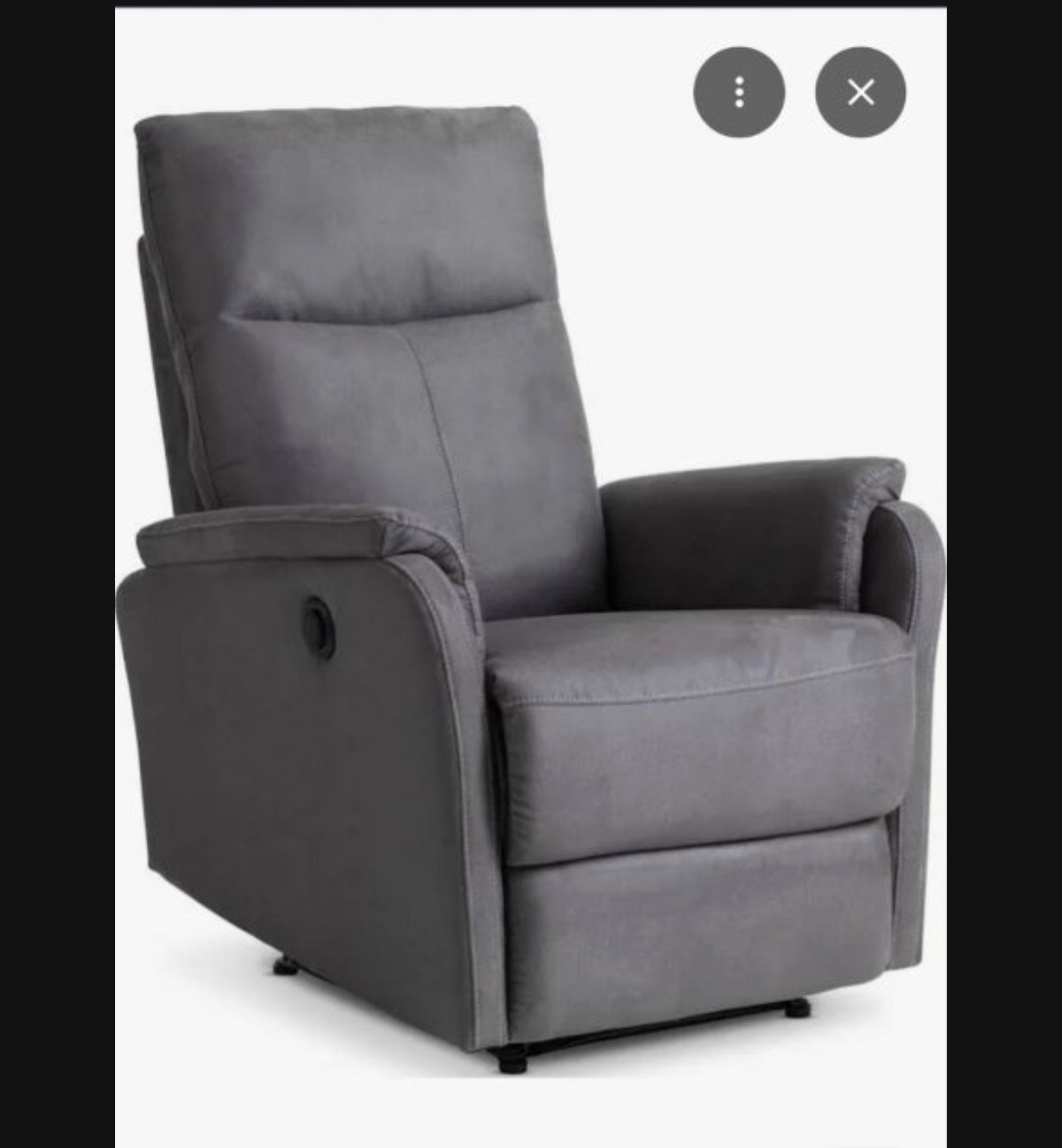Open the three-dot overflow menu

(x=739, y=92)
